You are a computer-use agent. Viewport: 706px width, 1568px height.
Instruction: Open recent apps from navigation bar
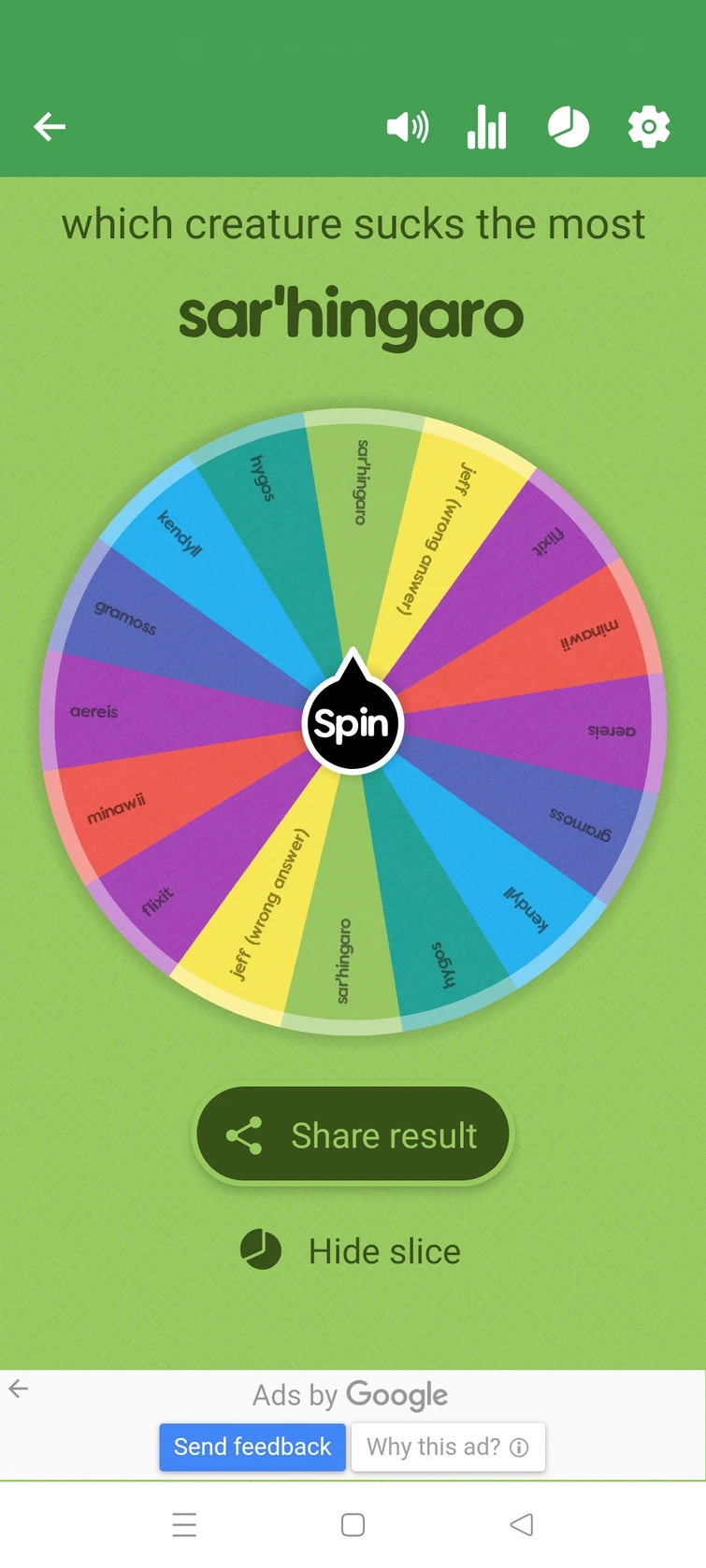point(184,1525)
